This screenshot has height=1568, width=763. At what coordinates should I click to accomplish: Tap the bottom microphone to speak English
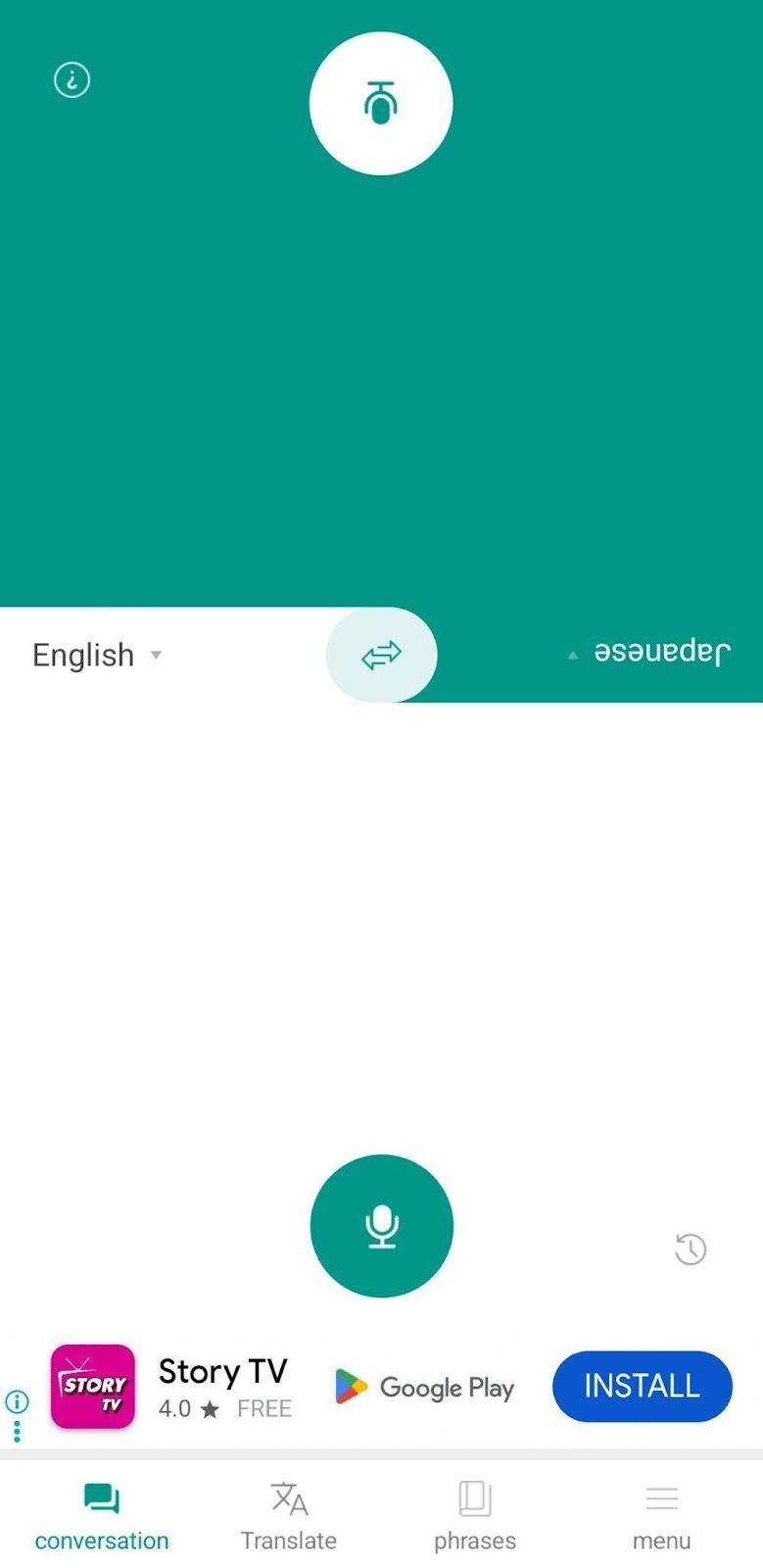[381, 1225]
